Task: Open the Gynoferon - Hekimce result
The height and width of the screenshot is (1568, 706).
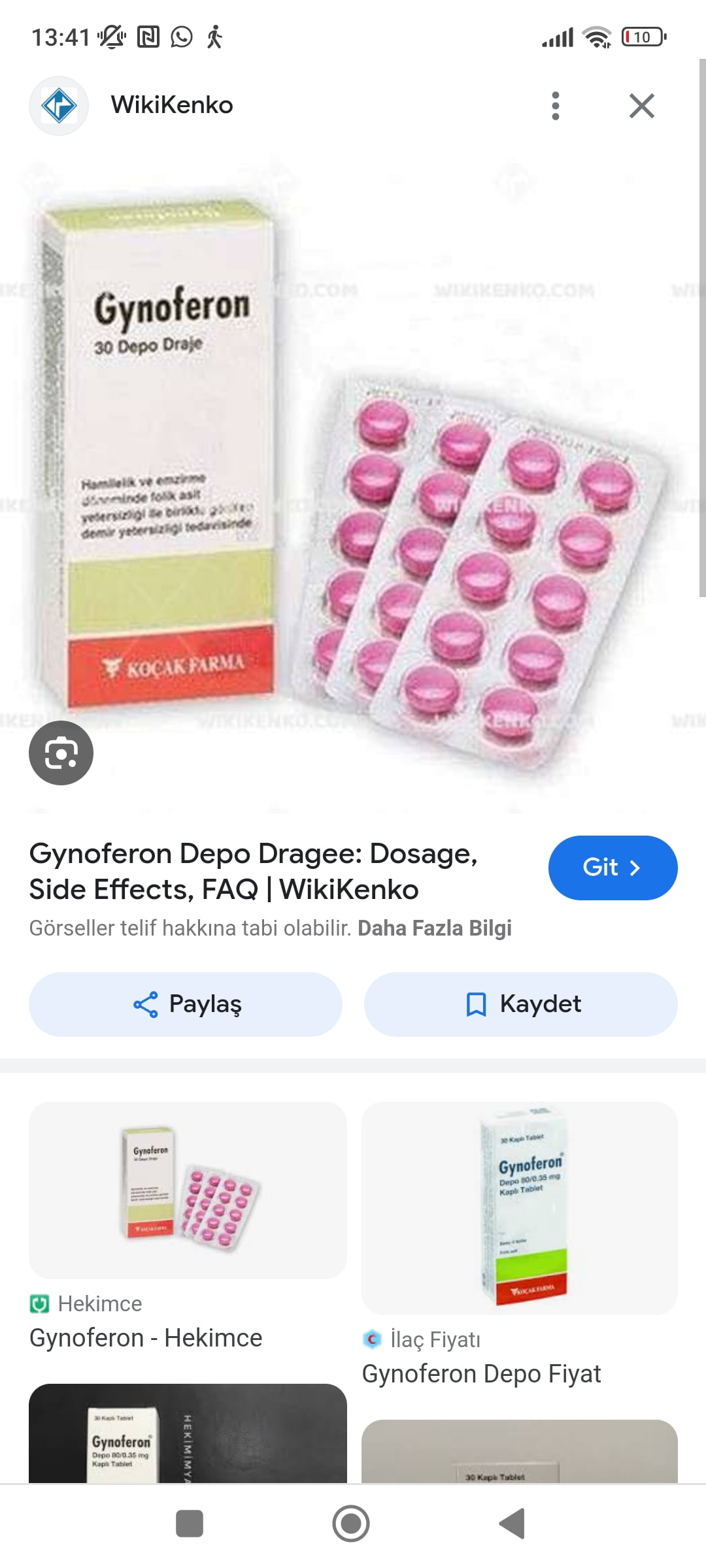Action: pyautogui.click(x=146, y=1337)
